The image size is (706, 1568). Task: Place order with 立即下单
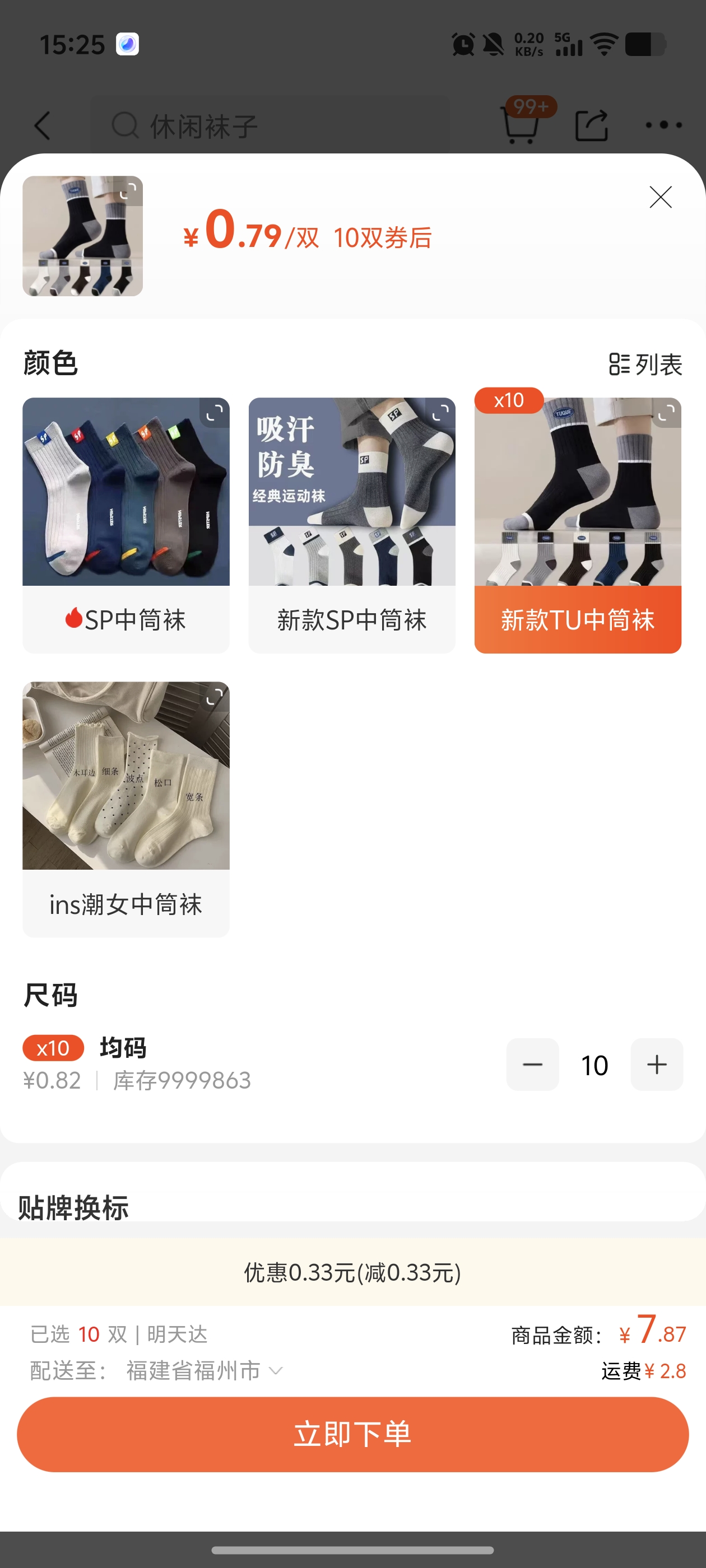(x=352, y=1434)
